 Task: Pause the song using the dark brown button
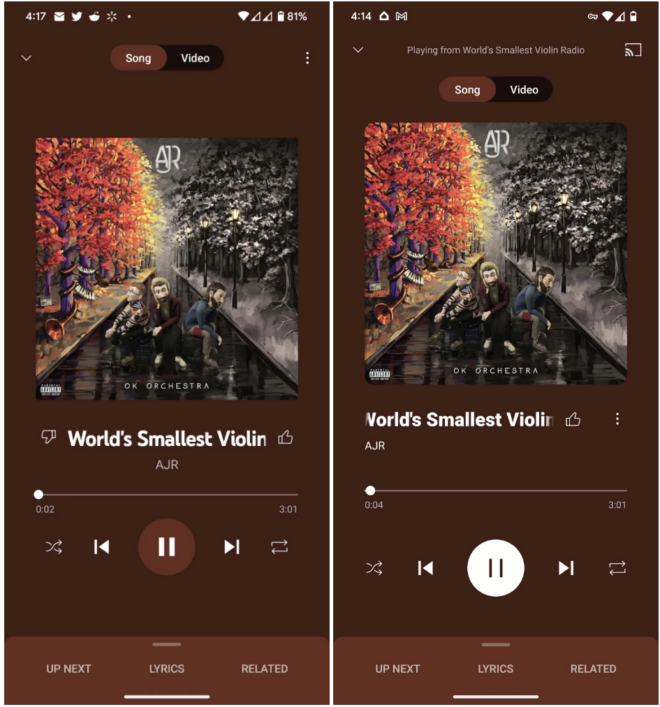click(166, 547)
